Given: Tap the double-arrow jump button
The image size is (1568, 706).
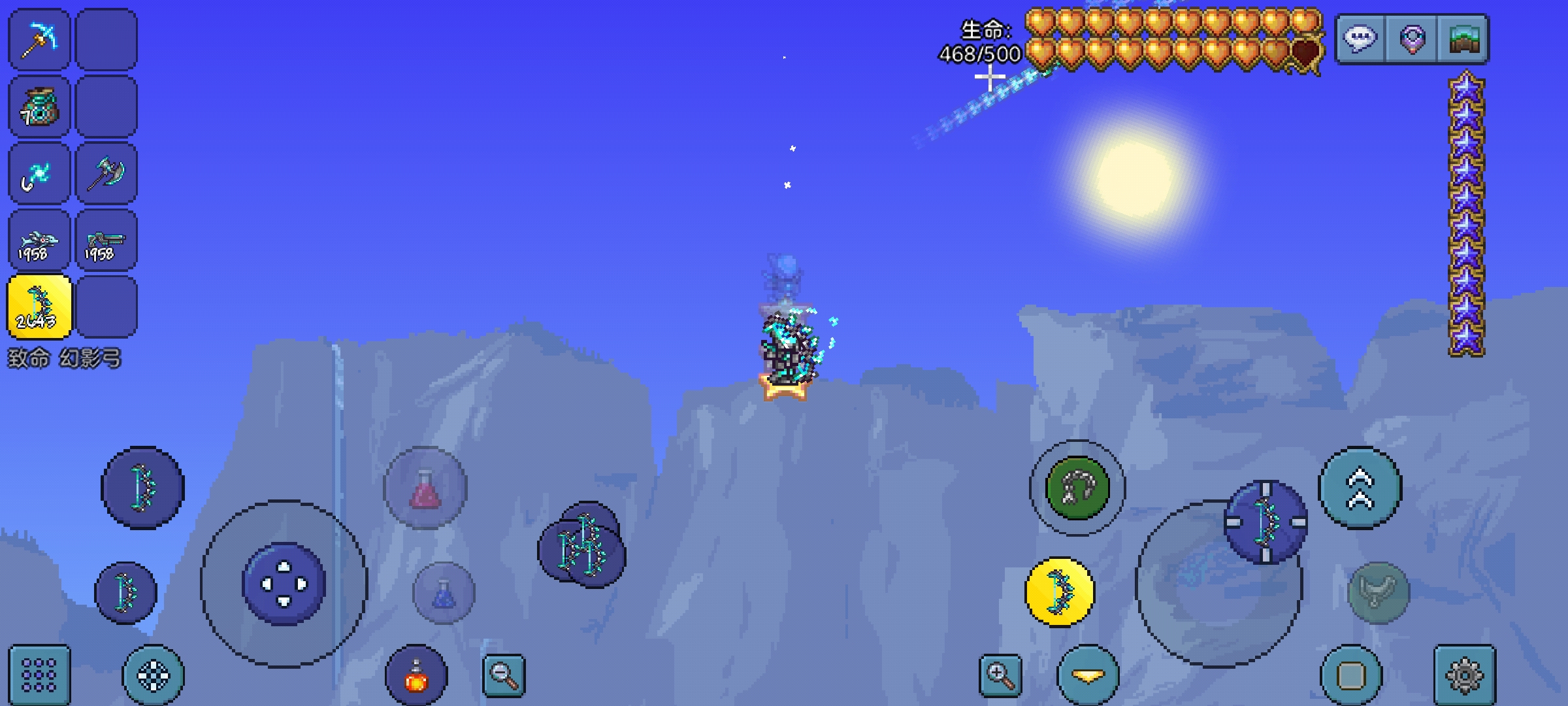Looking at the screenshot, I should pyautogui.click(x=1360, y=488).
